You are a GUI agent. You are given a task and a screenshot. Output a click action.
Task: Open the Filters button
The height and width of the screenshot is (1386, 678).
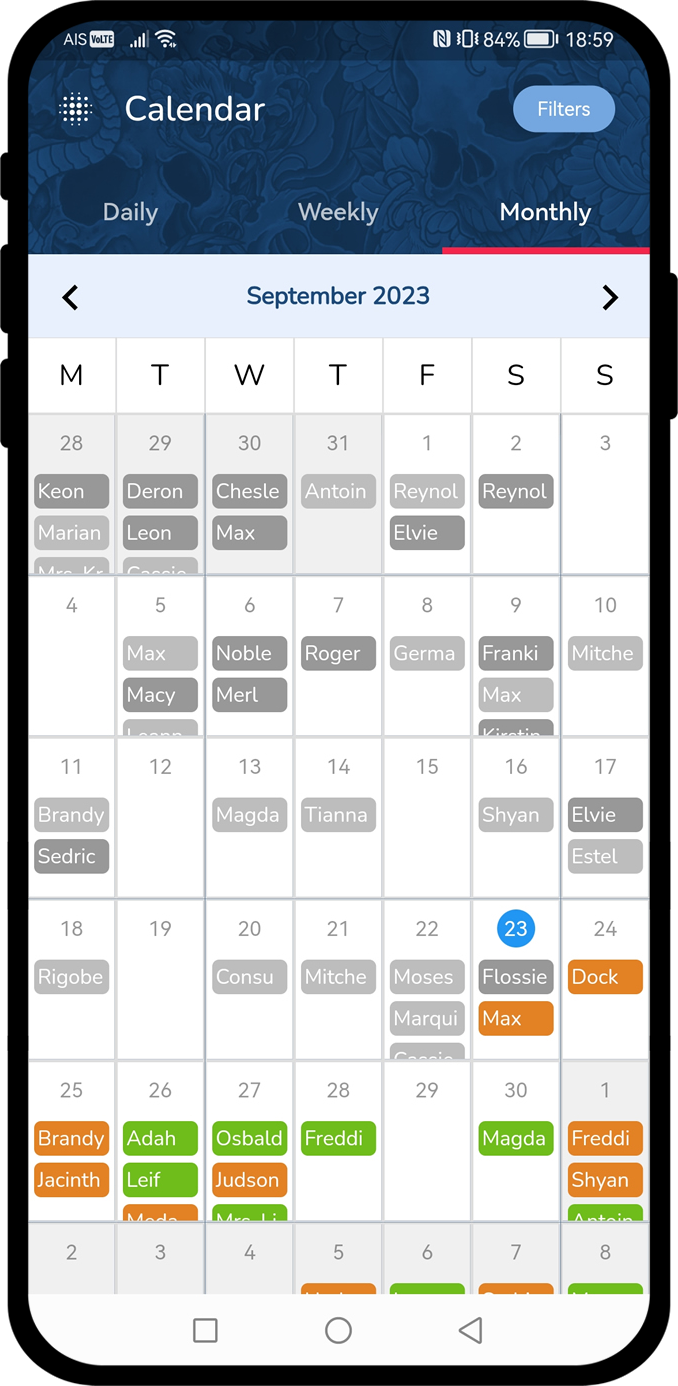[563, 110]
